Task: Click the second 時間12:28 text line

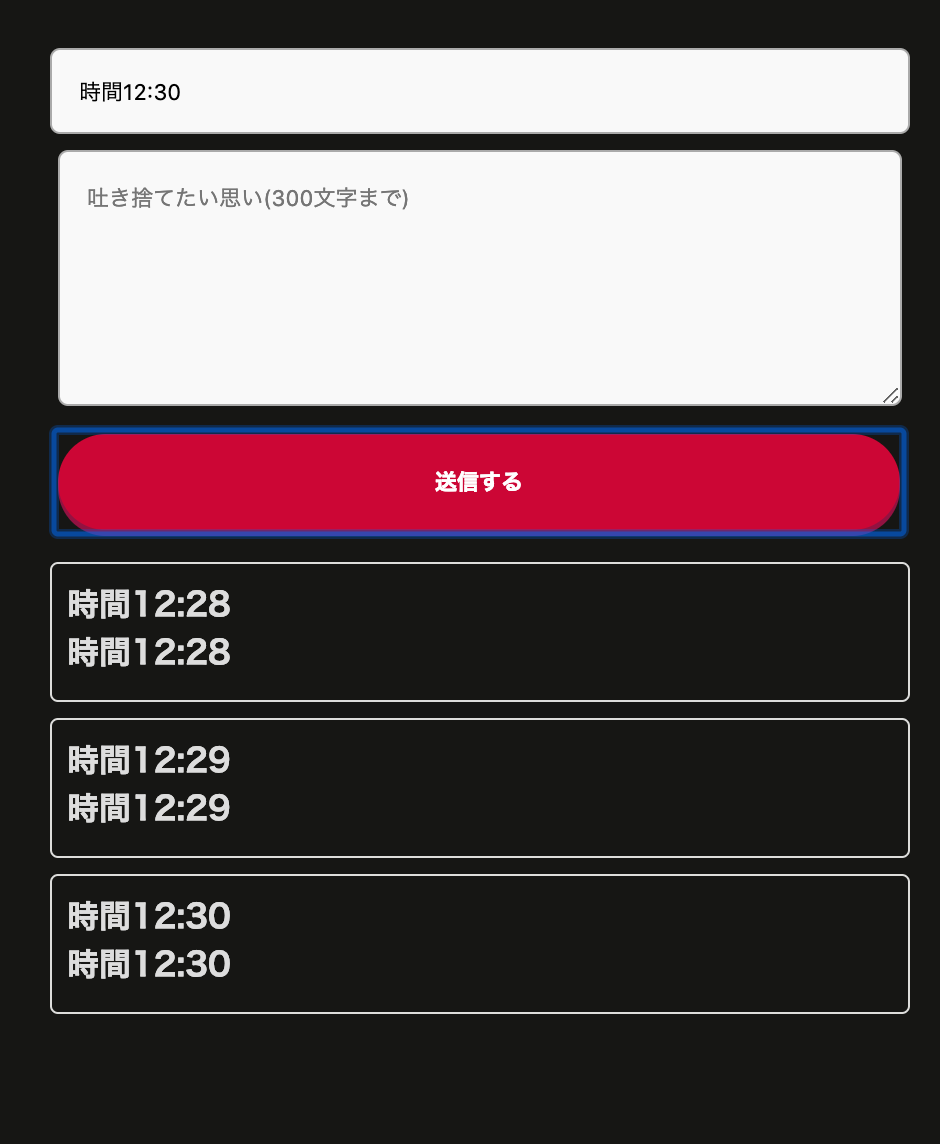Action: click(148, 652)
